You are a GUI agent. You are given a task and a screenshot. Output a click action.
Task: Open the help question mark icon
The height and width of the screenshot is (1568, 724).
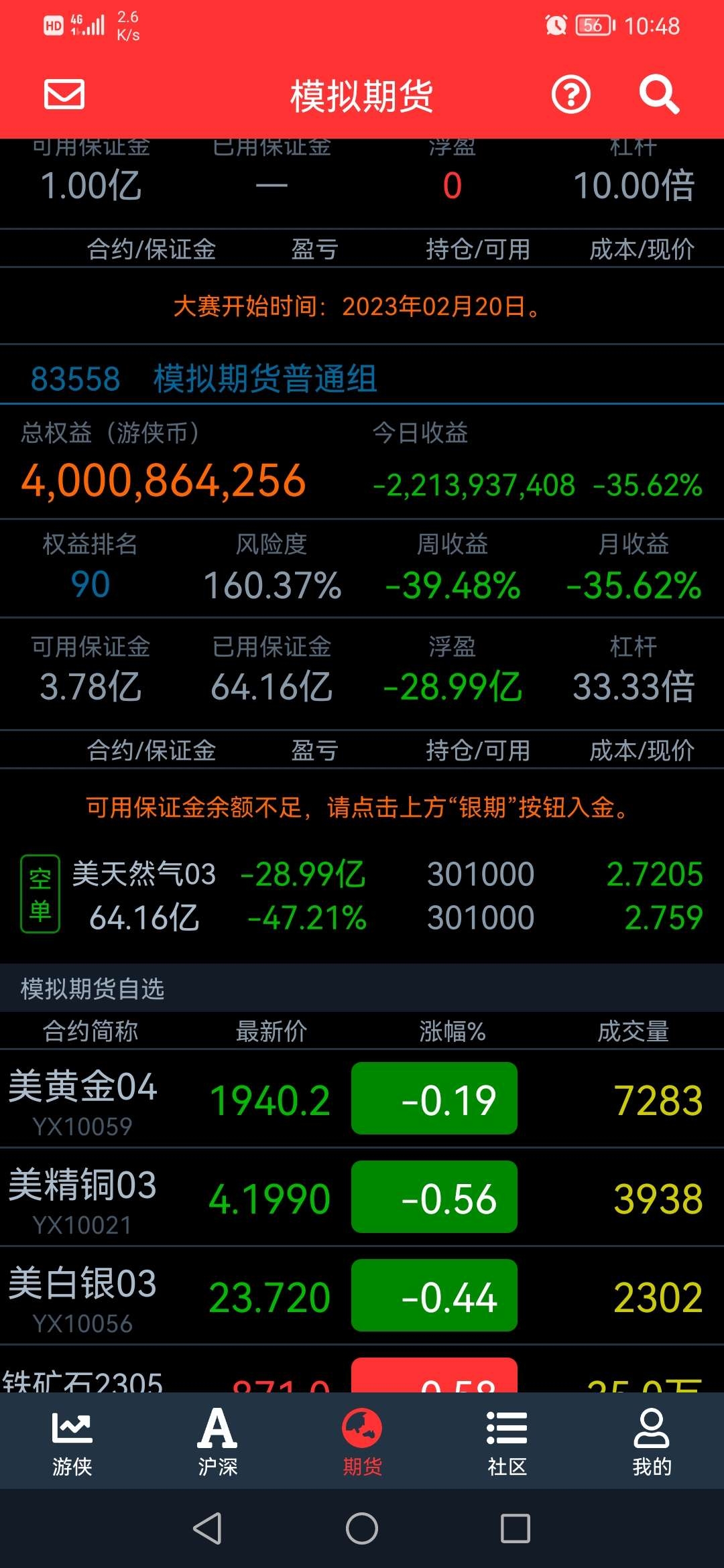point(570,94)
